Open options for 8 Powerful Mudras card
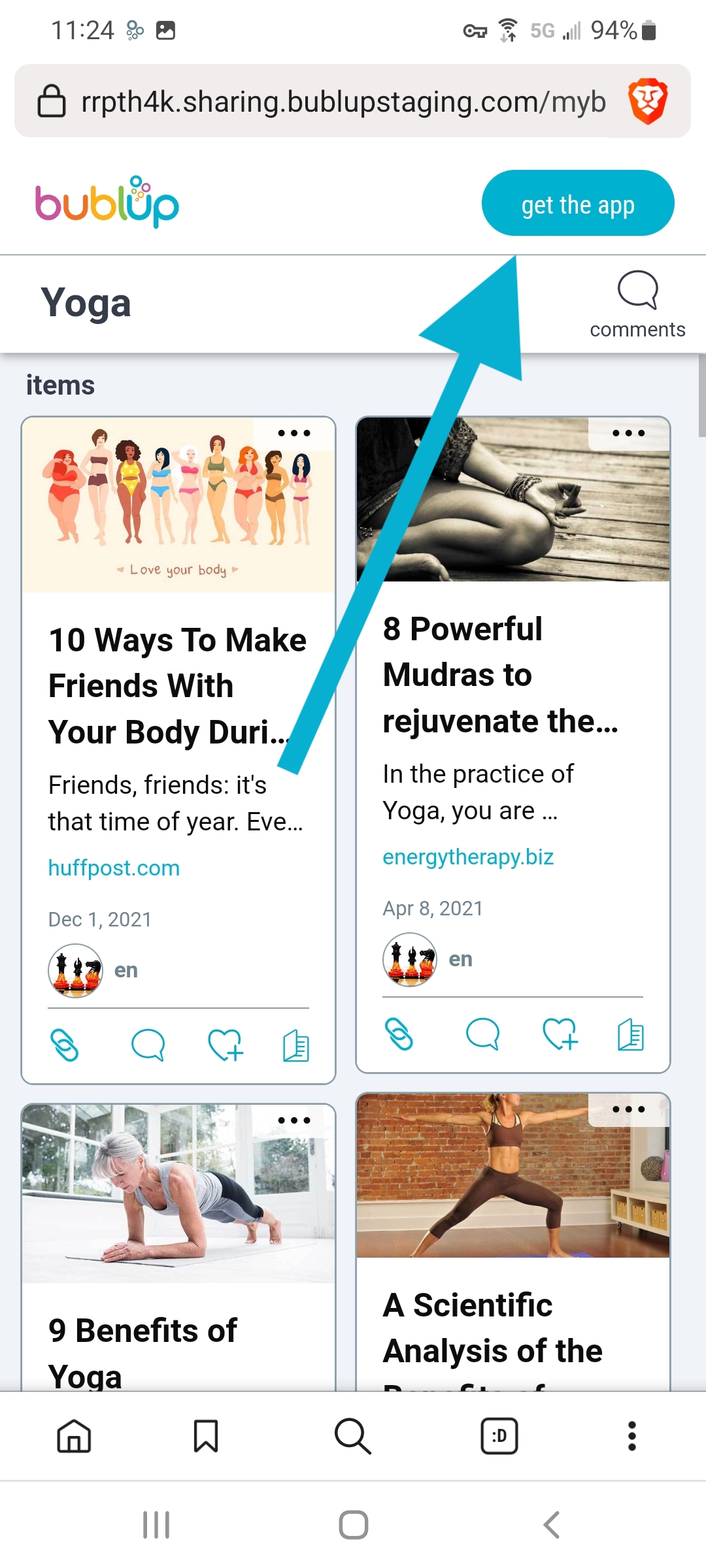 tap(628, 433)
